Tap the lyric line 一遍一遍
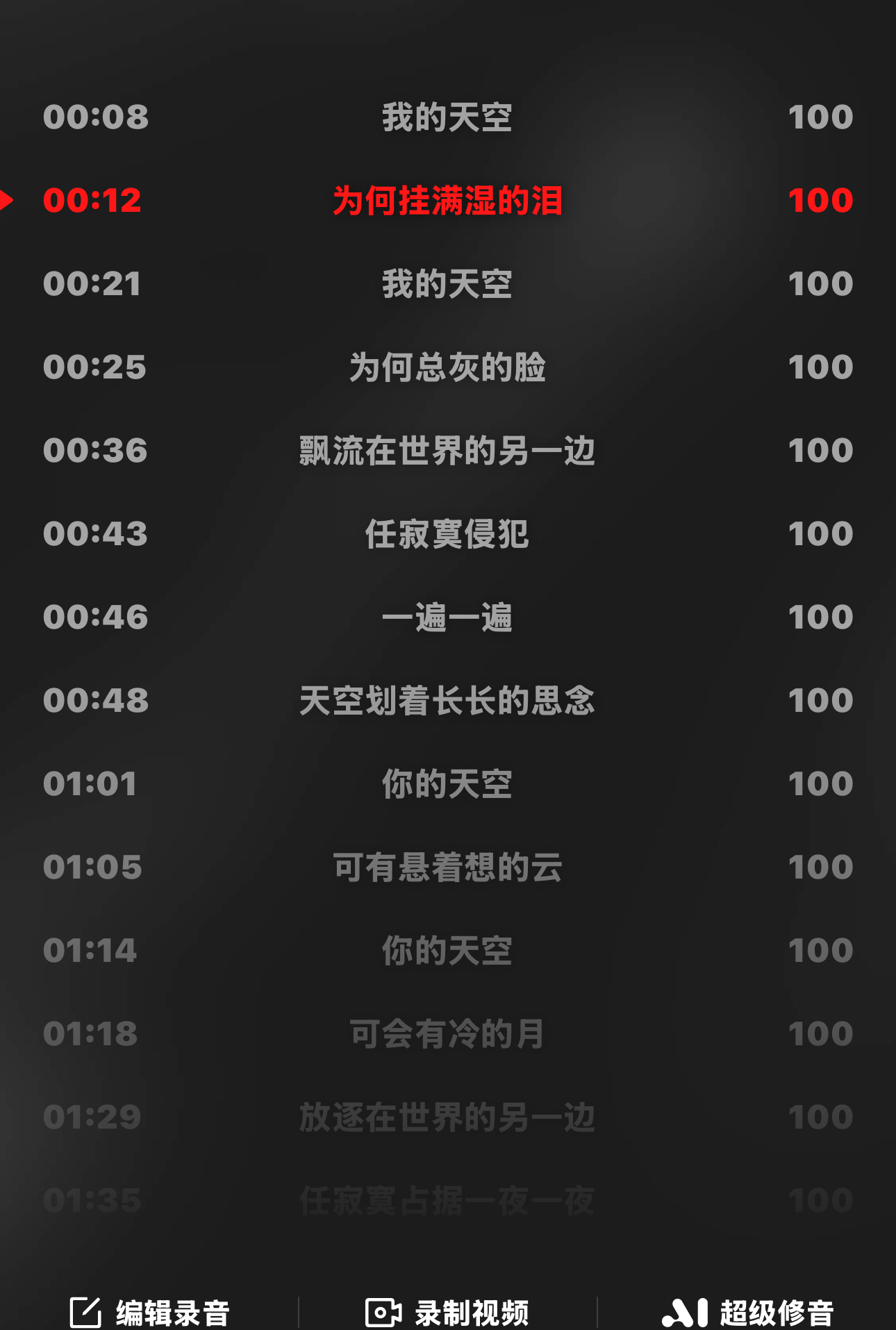The height and width of the screenshot is (1330, 896). (x=447, y=617)
